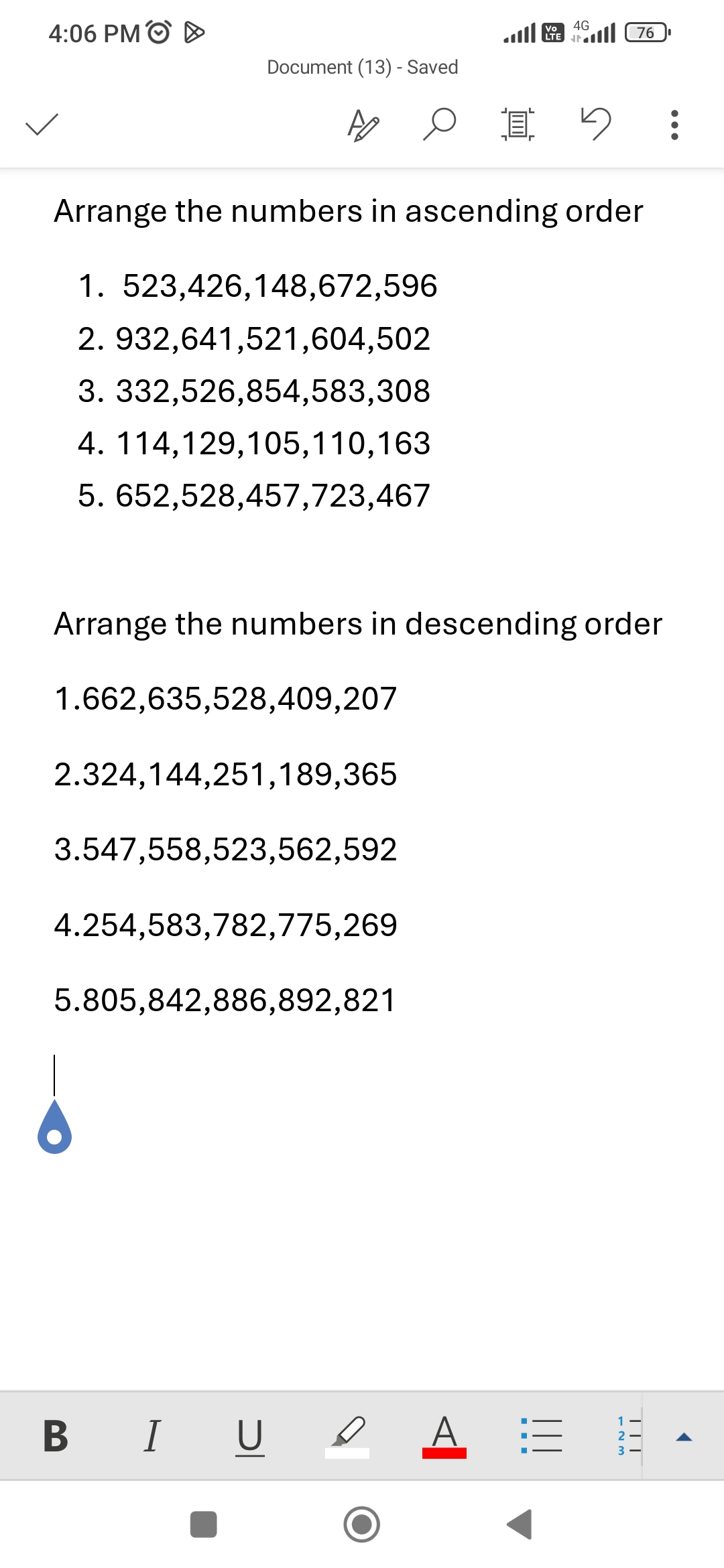Insert a bulleted list
Image resolution: width=724 pixels, height=1568 pixels.
(x=541, y=1435)
